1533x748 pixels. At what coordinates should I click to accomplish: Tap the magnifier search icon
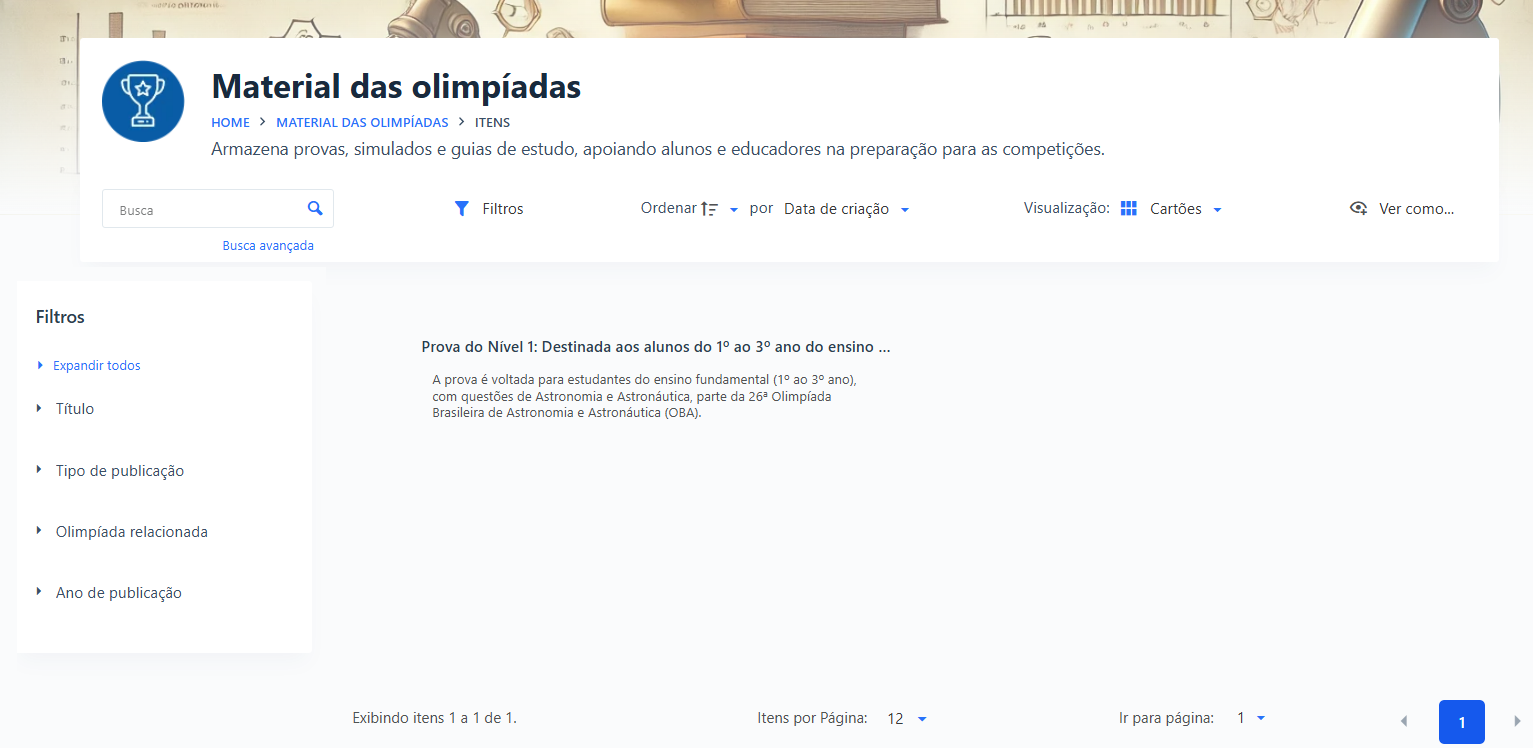coord(315,208)
